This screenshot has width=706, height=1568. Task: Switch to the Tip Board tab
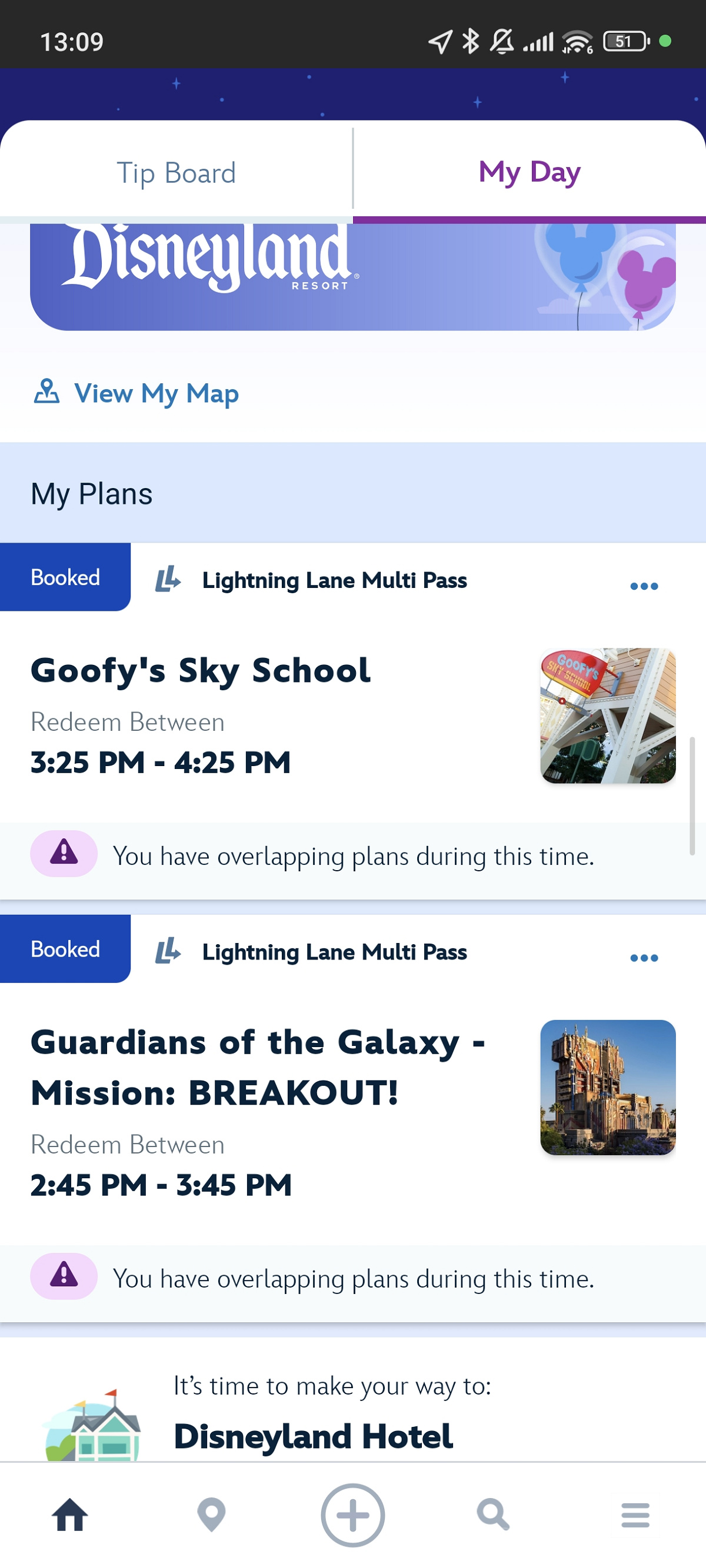tap(176, 173)
